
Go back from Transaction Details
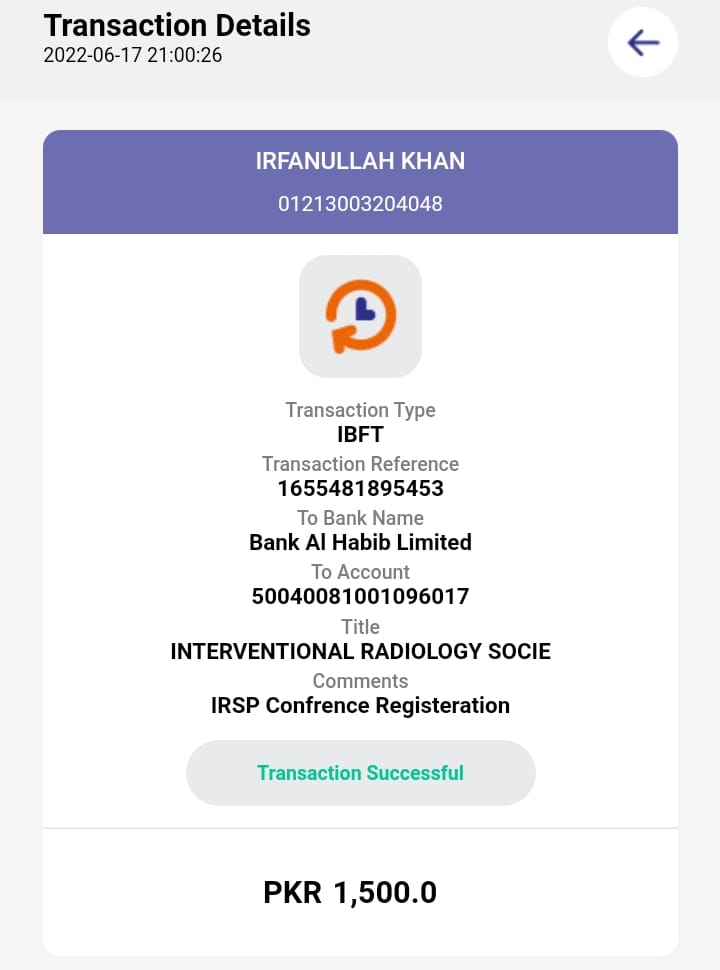tap(643, 43)
